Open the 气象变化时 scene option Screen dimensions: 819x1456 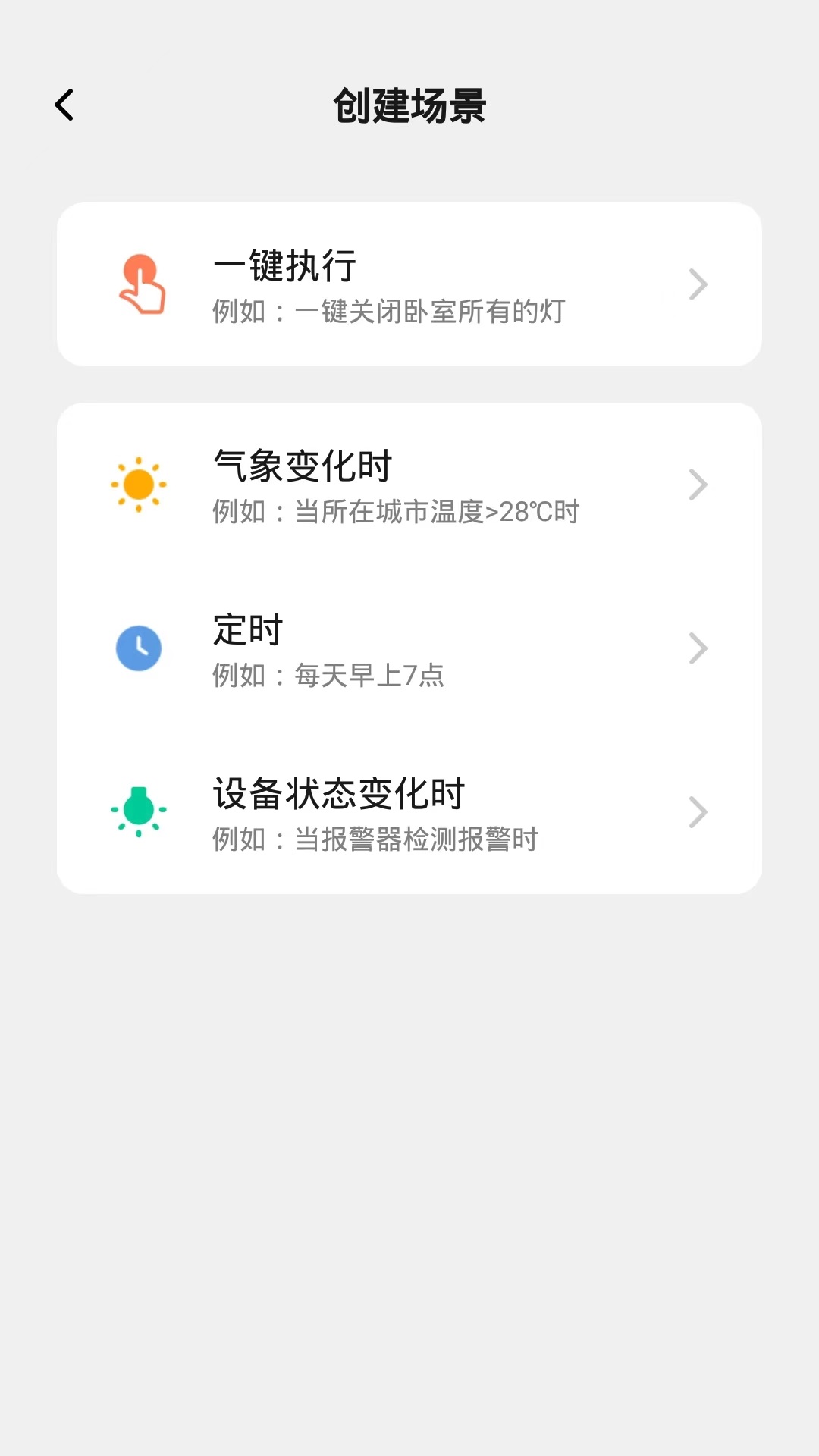(409, 484)
